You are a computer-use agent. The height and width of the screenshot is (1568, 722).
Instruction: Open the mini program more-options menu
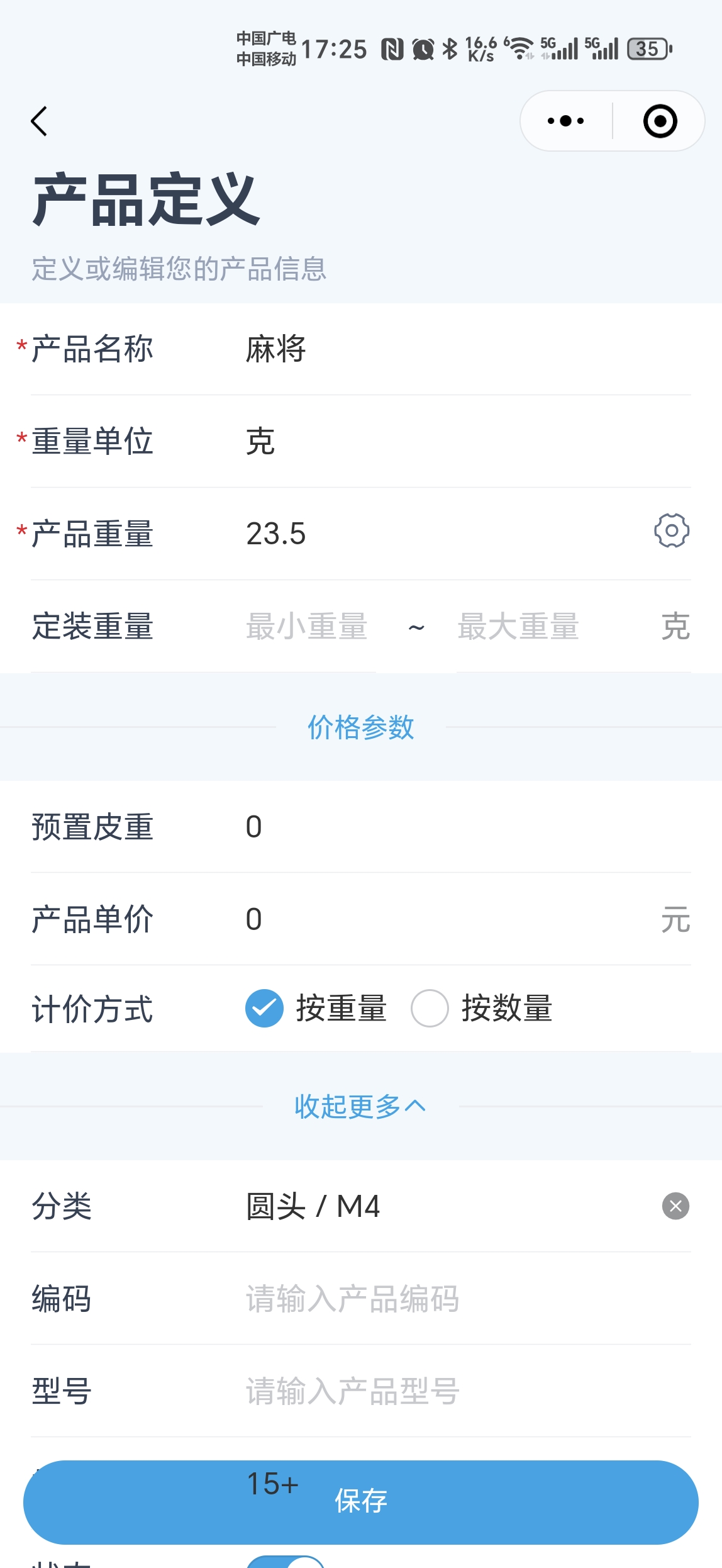[565, 121]
